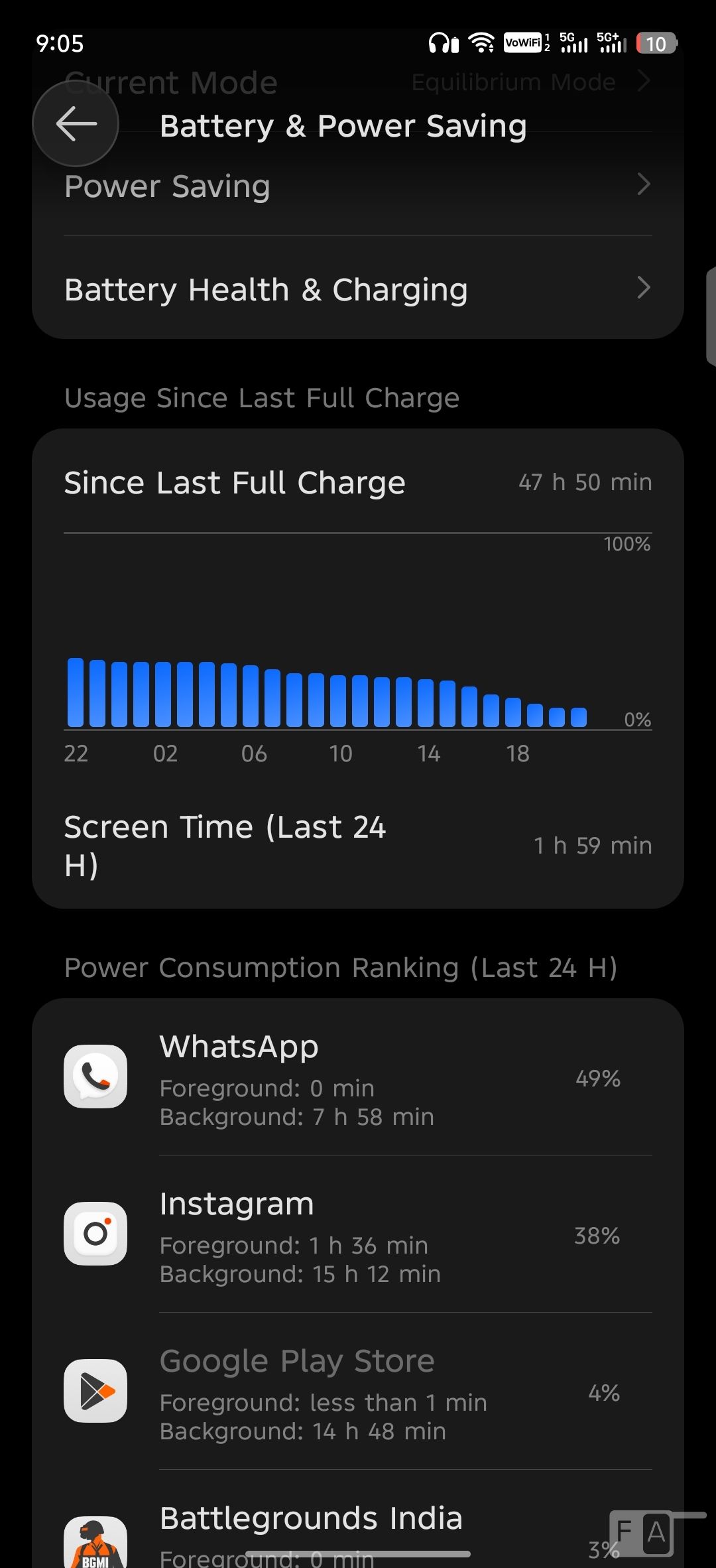Viewport: 716px width, 1568px height.
Task: View WhatsApp power consumption details
Action: click(x=358, y=1077)
